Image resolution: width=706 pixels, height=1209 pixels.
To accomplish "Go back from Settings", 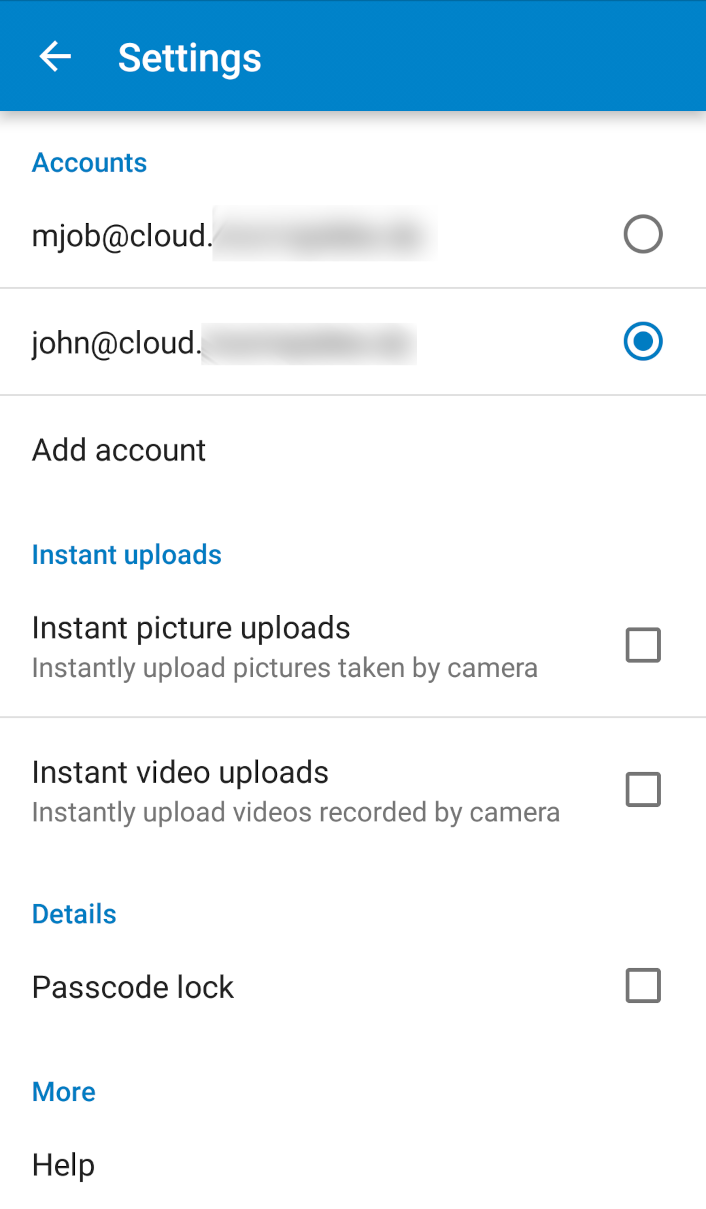I will (x=55, y=57).
